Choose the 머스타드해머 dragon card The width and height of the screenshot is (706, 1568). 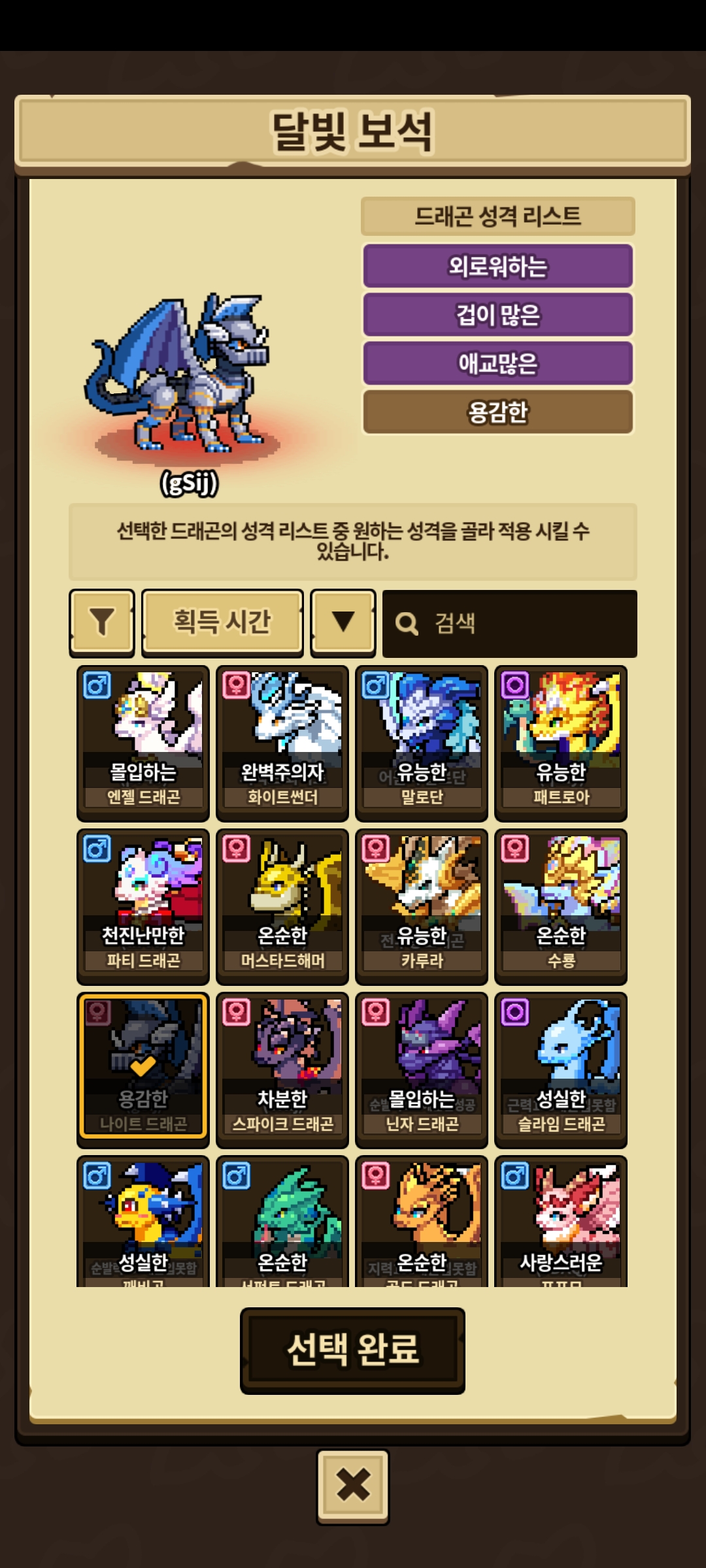pos(282,906)
